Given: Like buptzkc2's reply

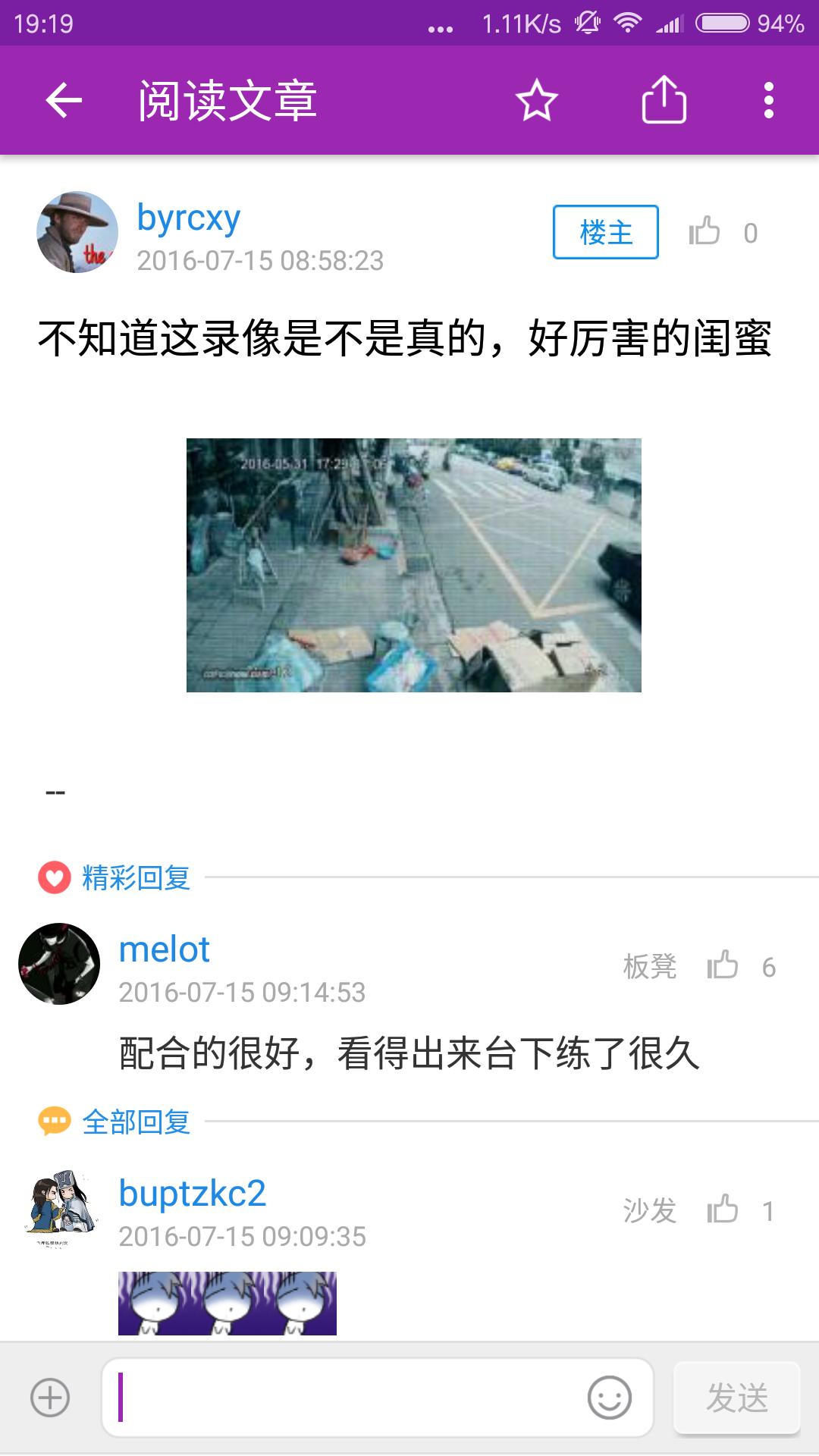Looking at the screenshot, I should pyautogui.click(x=723, y=1210).
